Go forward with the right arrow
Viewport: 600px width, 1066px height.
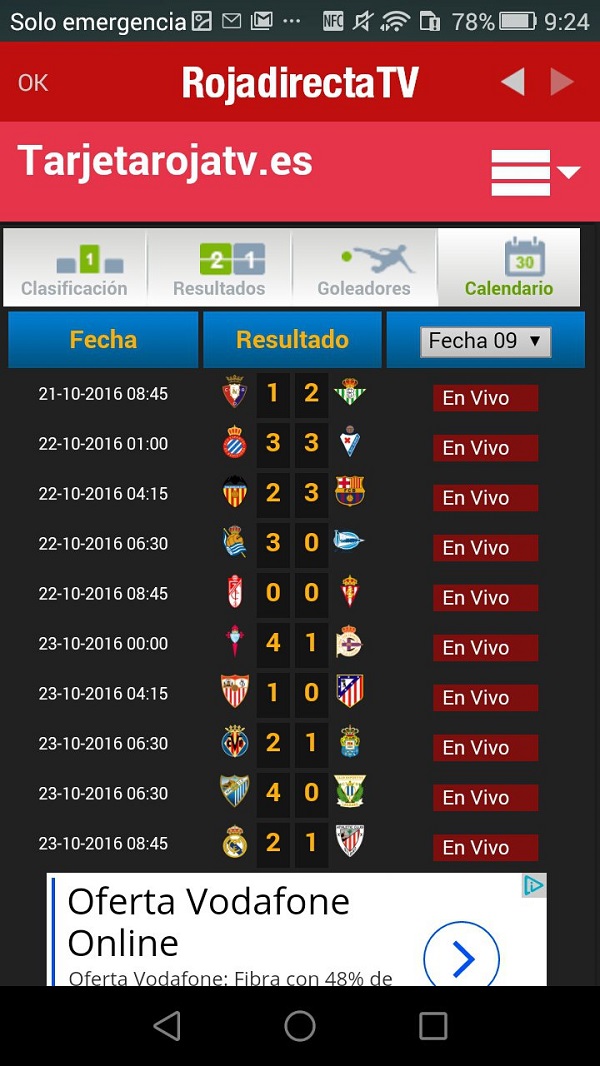pyautogui.click(x=562, y=82)
